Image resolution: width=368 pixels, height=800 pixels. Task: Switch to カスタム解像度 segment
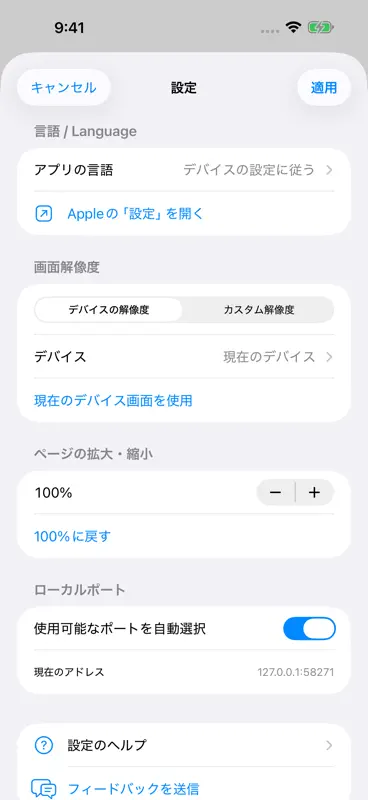click(x=259, y=310)
